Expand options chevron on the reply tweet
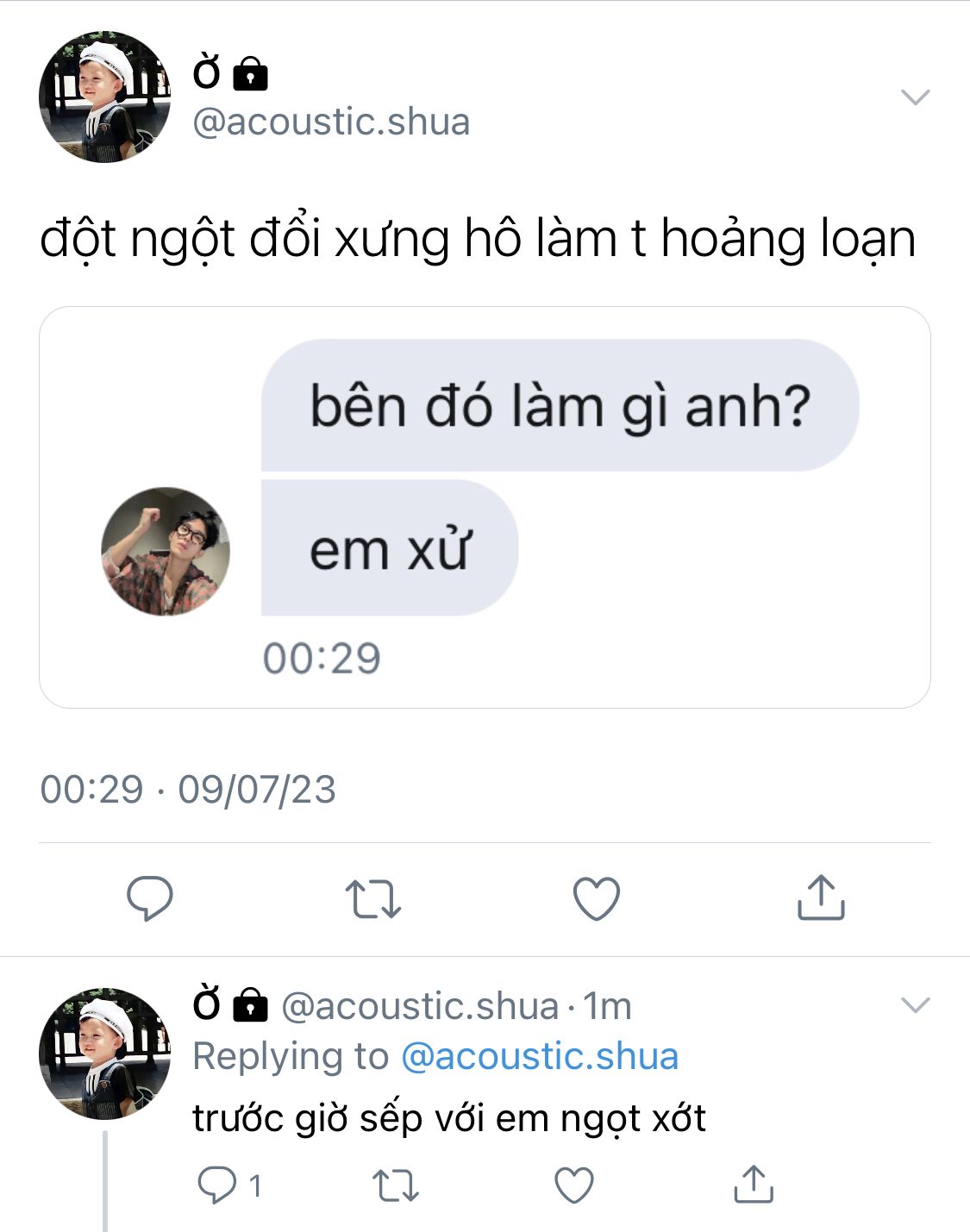The height and width of the screenshot is (1232, 970). click(x=915, y=1004)
